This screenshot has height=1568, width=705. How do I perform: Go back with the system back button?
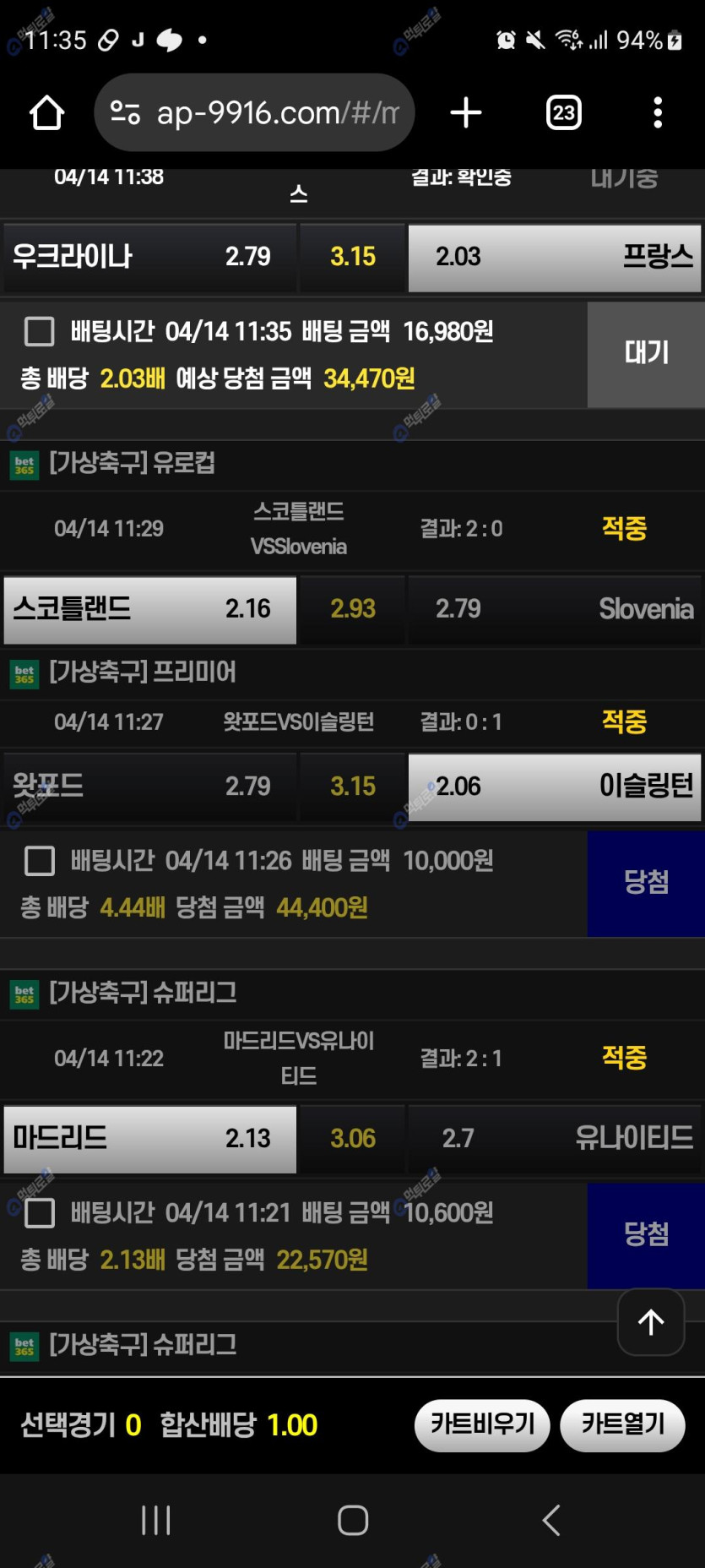pos(550,1521)
